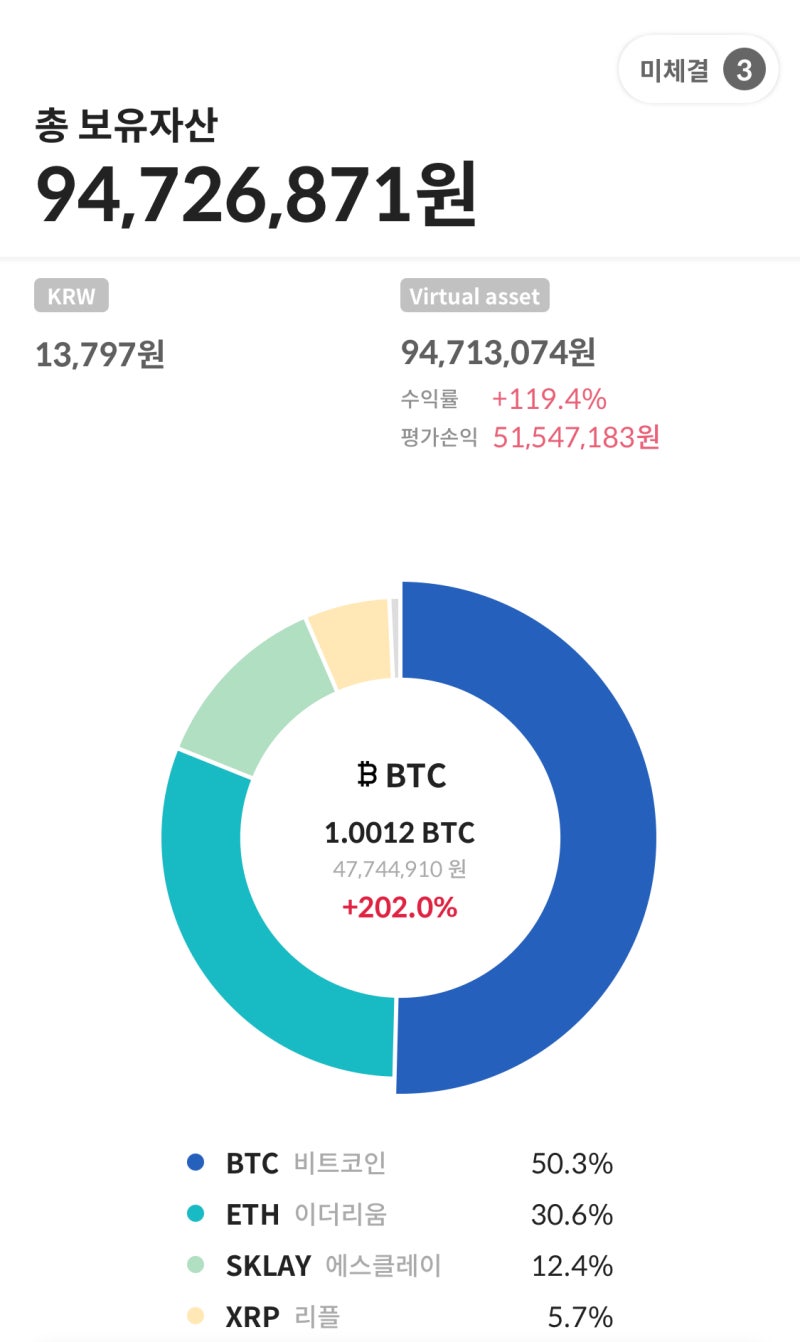Open the 미체결 pending orders button
This screenshot has width=800, height=1342.
(698, 70)
